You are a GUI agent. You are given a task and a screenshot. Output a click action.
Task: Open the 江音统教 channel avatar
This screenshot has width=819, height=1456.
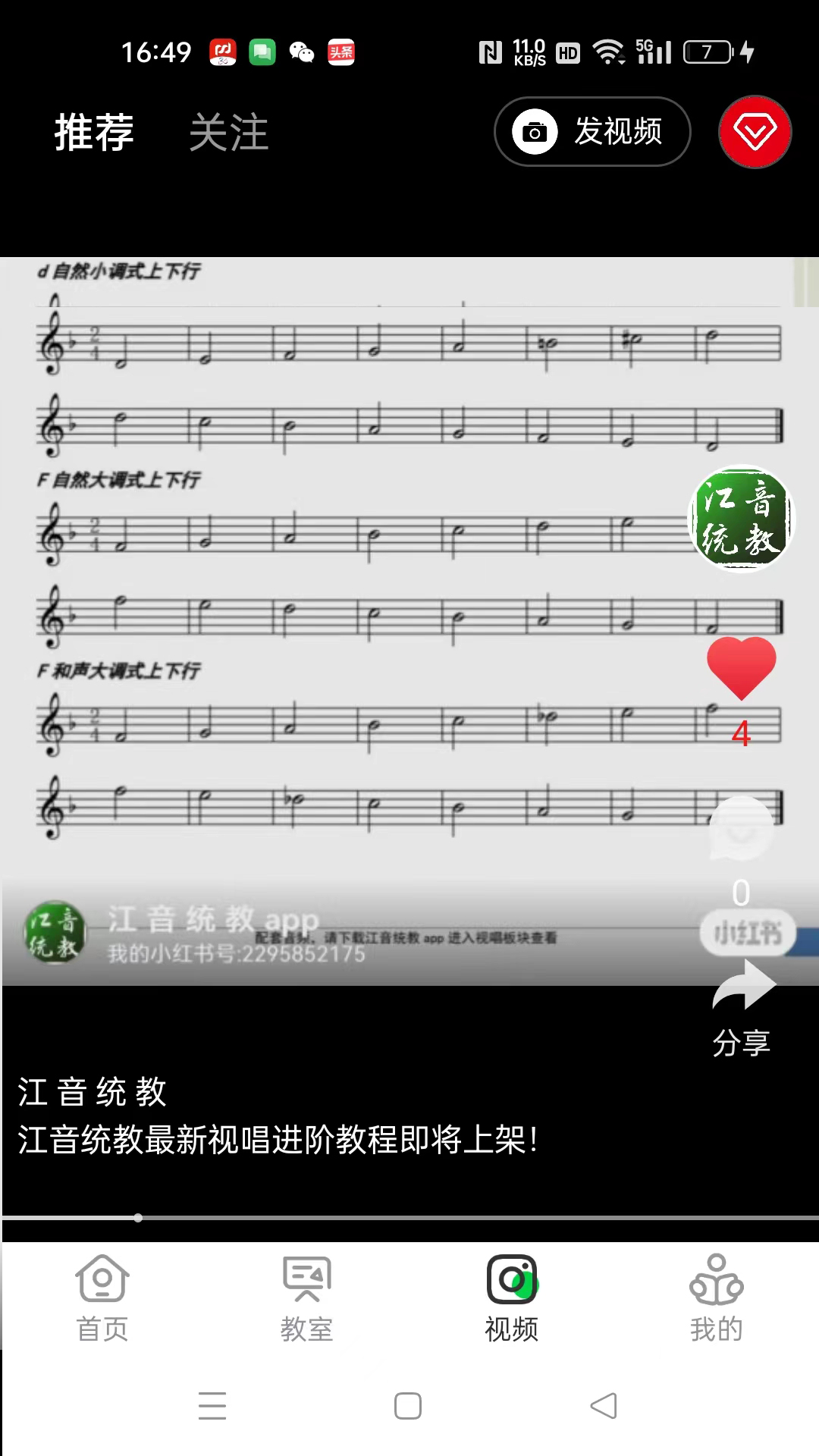pos(739,519)
